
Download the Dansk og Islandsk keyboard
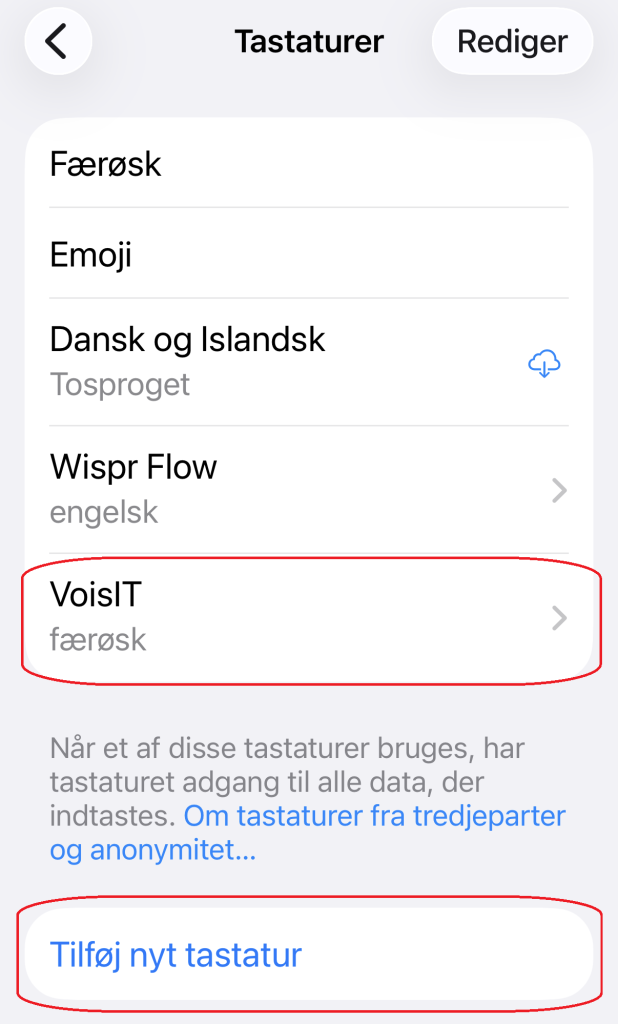click(544, 364)
